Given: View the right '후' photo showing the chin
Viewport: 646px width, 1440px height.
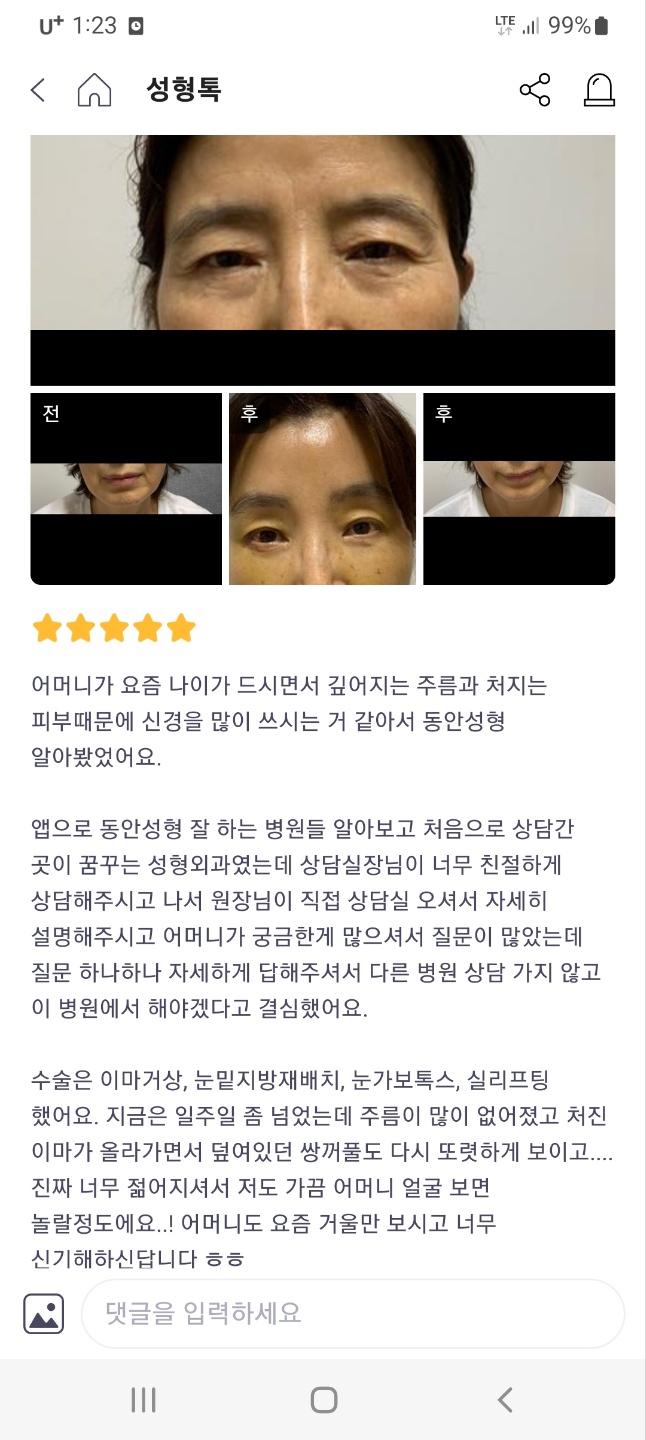Looking at the screenshot, I should tap(519, 489).
